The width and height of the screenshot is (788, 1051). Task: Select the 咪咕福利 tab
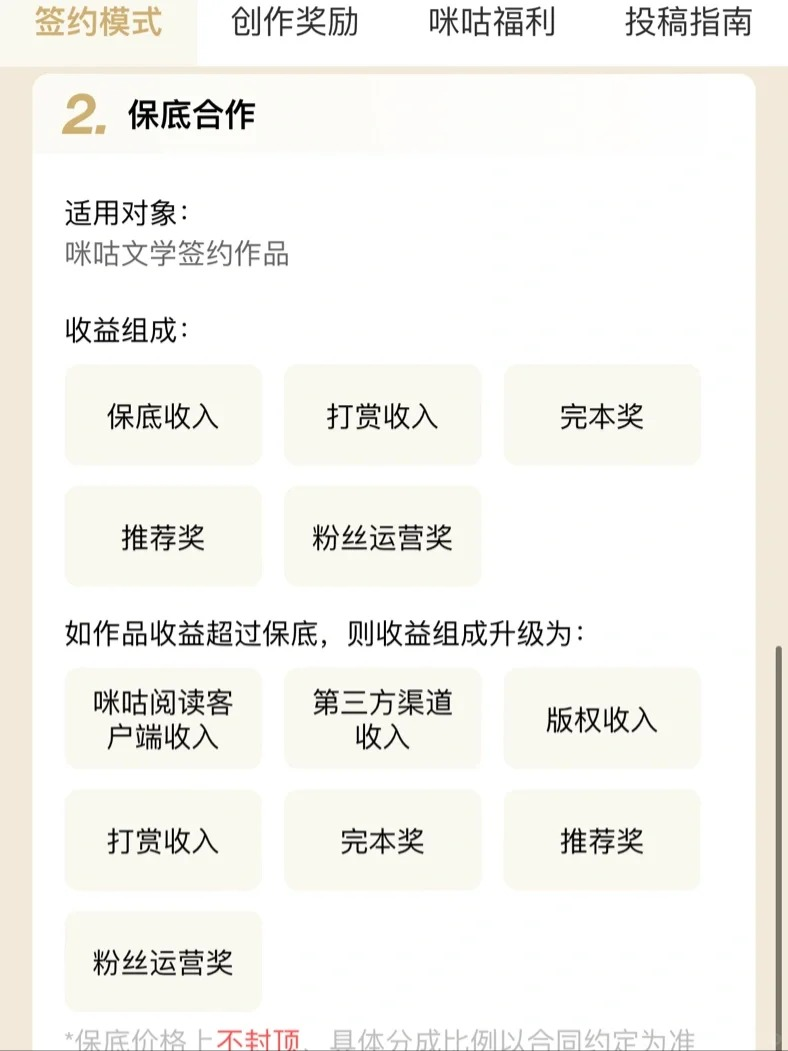click(x=492, y=22)
